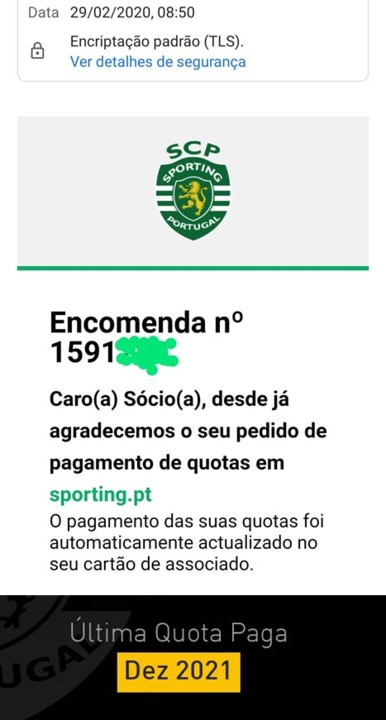Open the sporting.pt link

tap(101, 495)
